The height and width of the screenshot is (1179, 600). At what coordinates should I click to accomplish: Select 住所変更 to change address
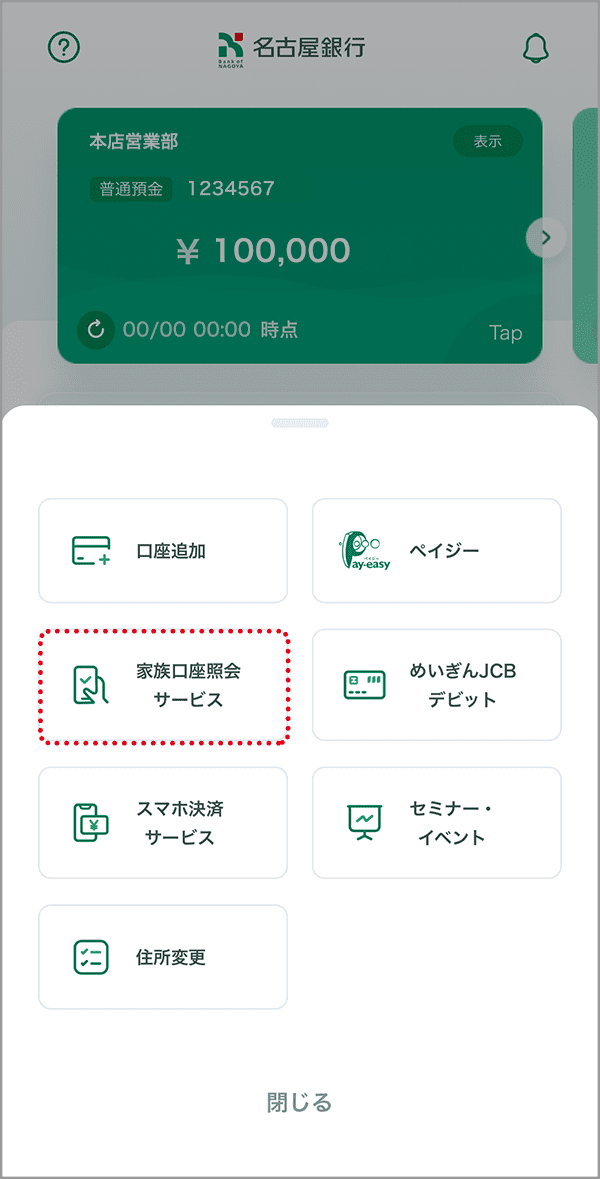pyautogui.click(x=163, y=957)
